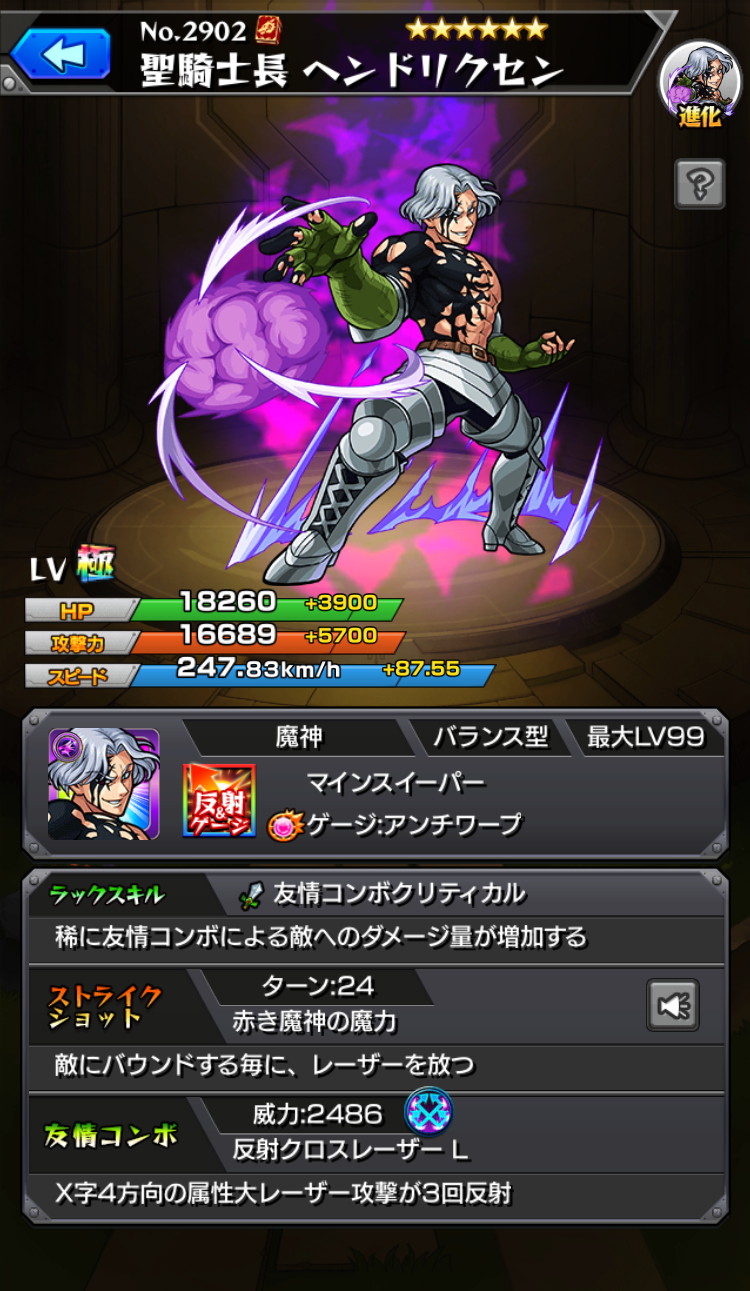Tap the 反射クロスレーザー friend combo icon

click(428, 1113)
